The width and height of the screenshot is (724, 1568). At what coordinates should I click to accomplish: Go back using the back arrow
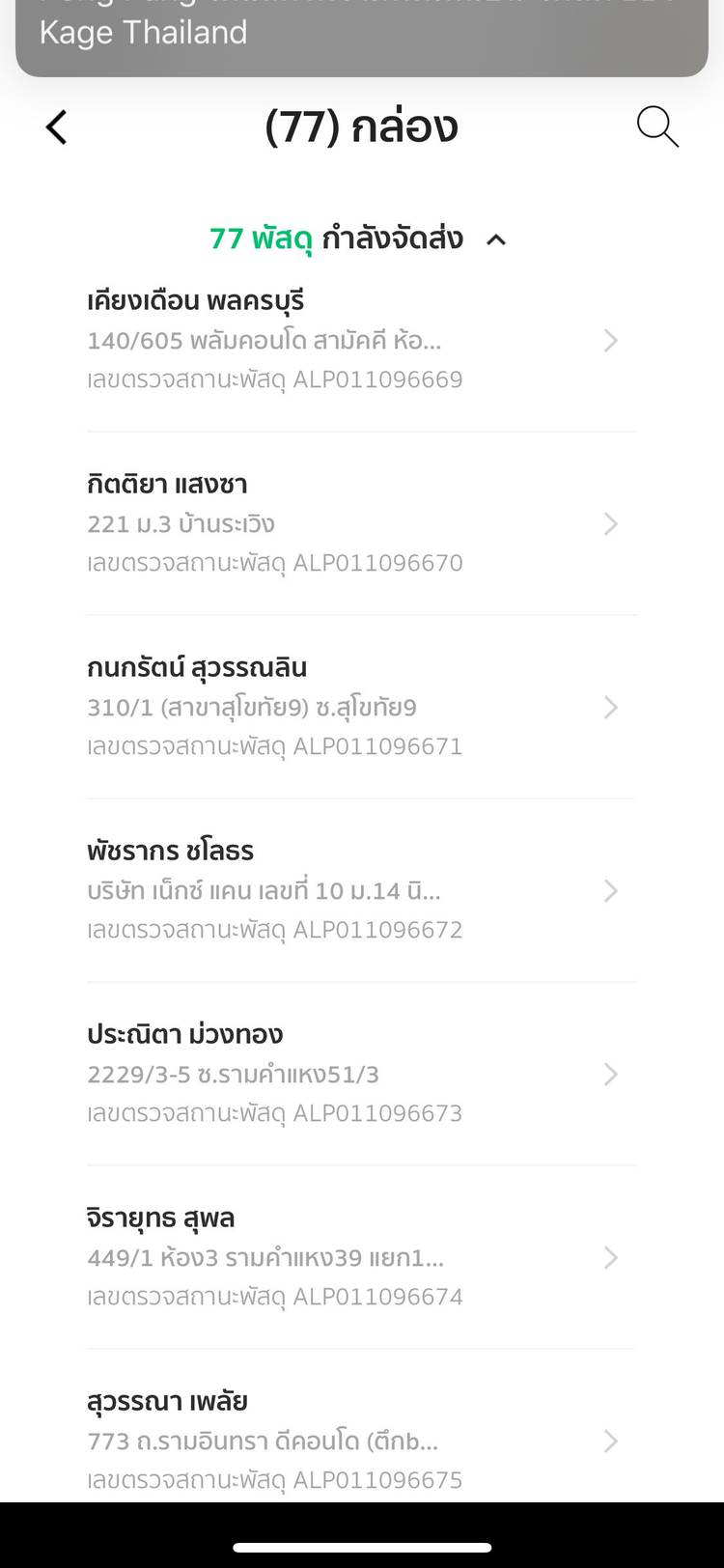pos(57,127)
